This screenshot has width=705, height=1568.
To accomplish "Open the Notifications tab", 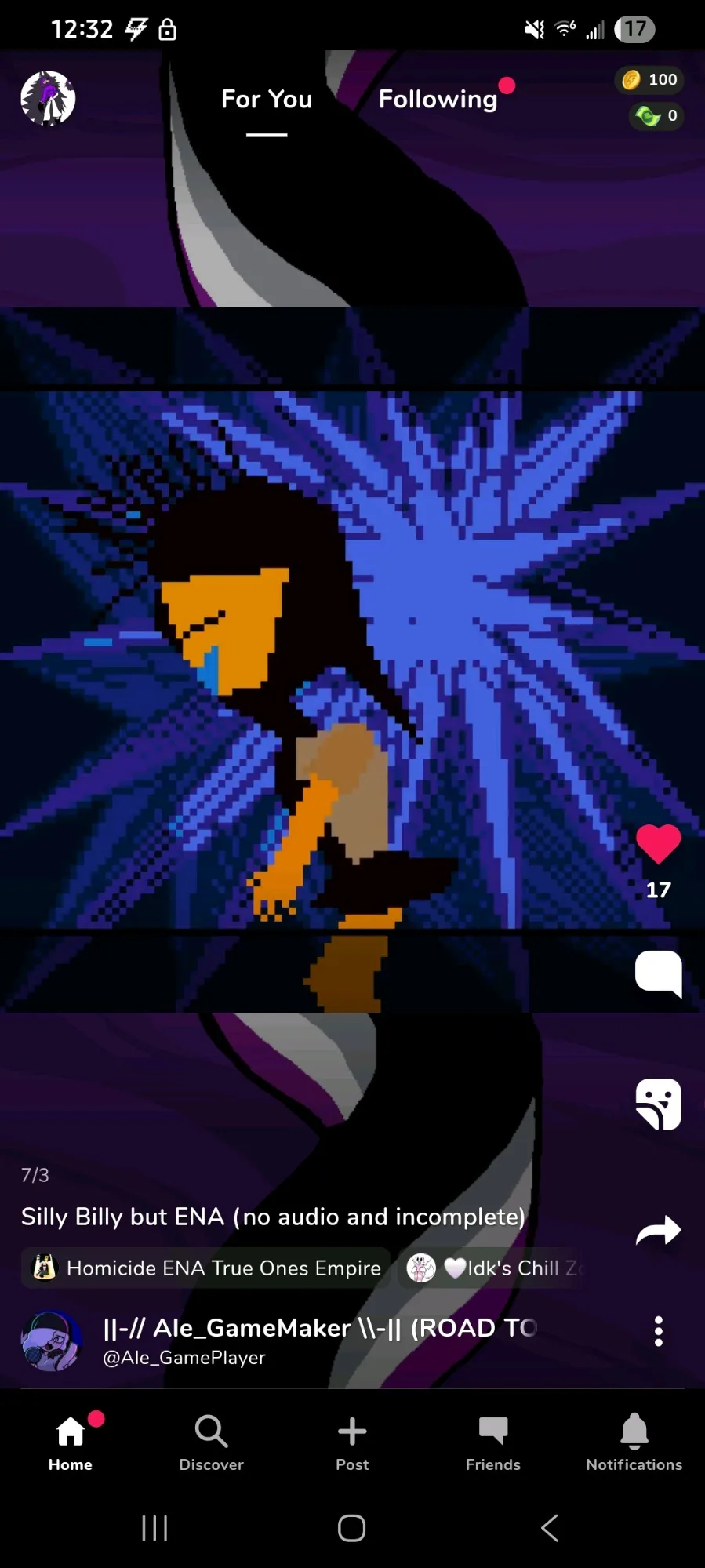I will click(x=634, y=1443).
